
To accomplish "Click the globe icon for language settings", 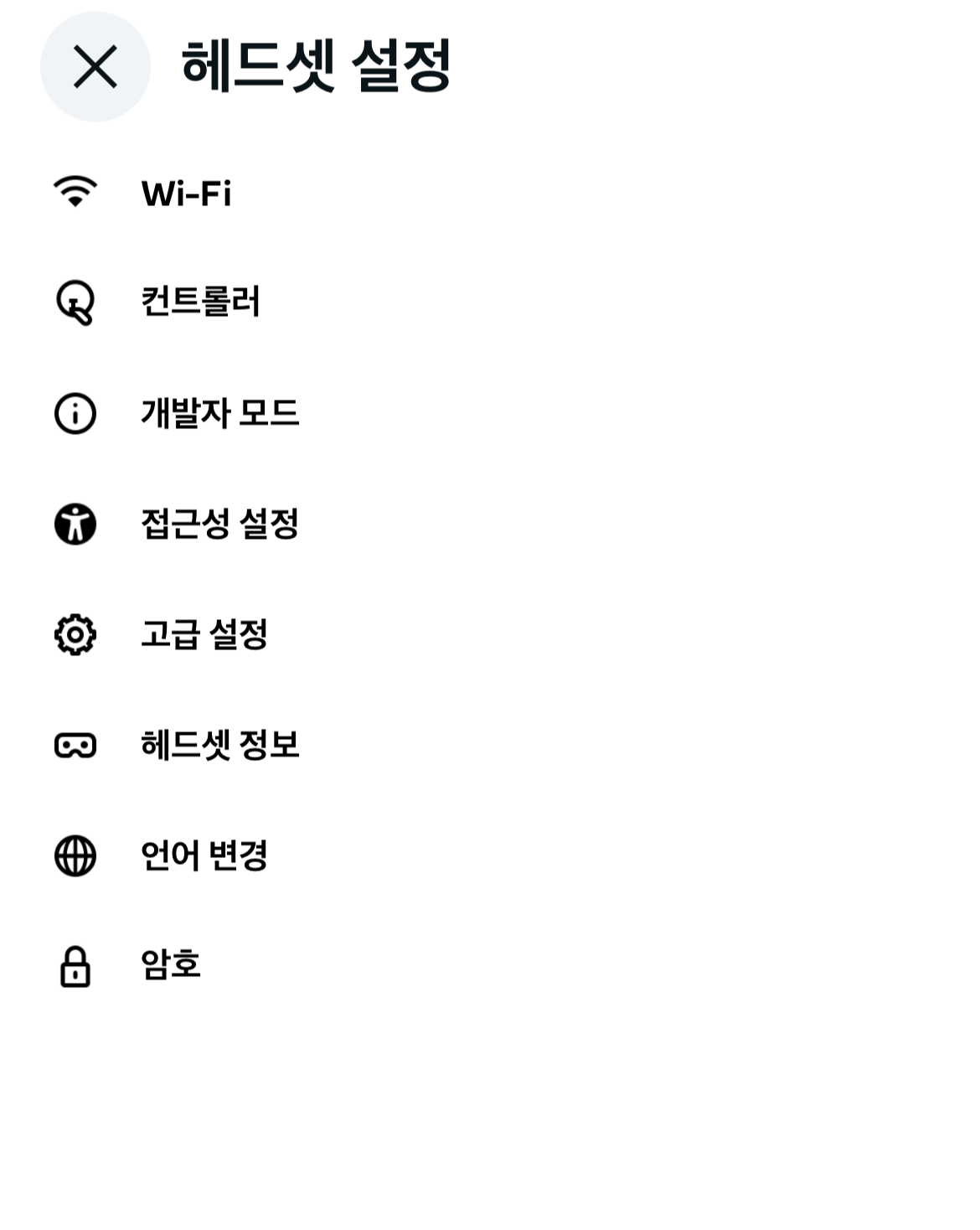I will tap(75, 855).
